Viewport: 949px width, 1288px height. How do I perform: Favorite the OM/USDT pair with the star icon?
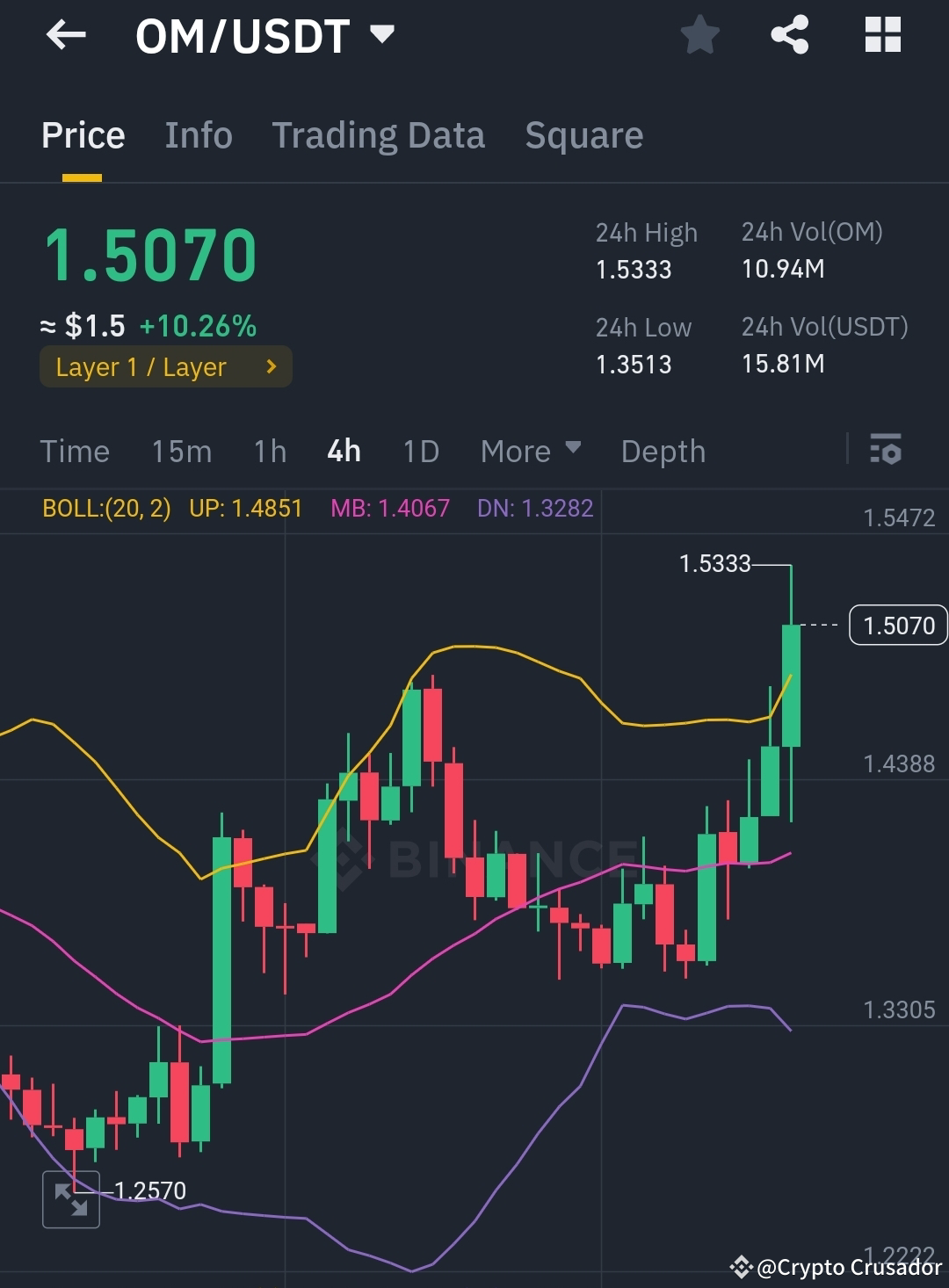tap(699, 34)
